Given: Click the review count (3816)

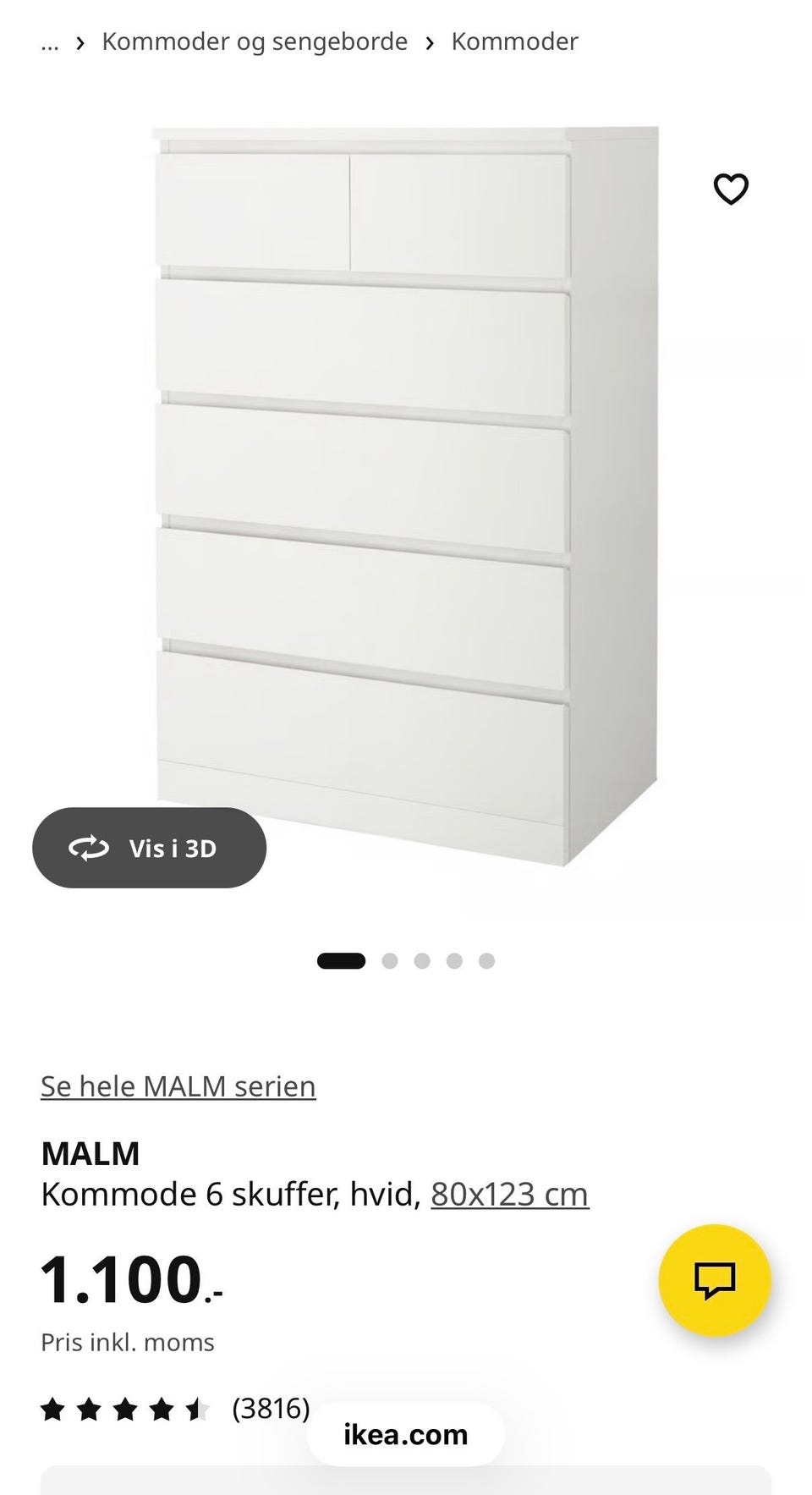Looking at the screenshot, I should click(x=270, y=1407).
